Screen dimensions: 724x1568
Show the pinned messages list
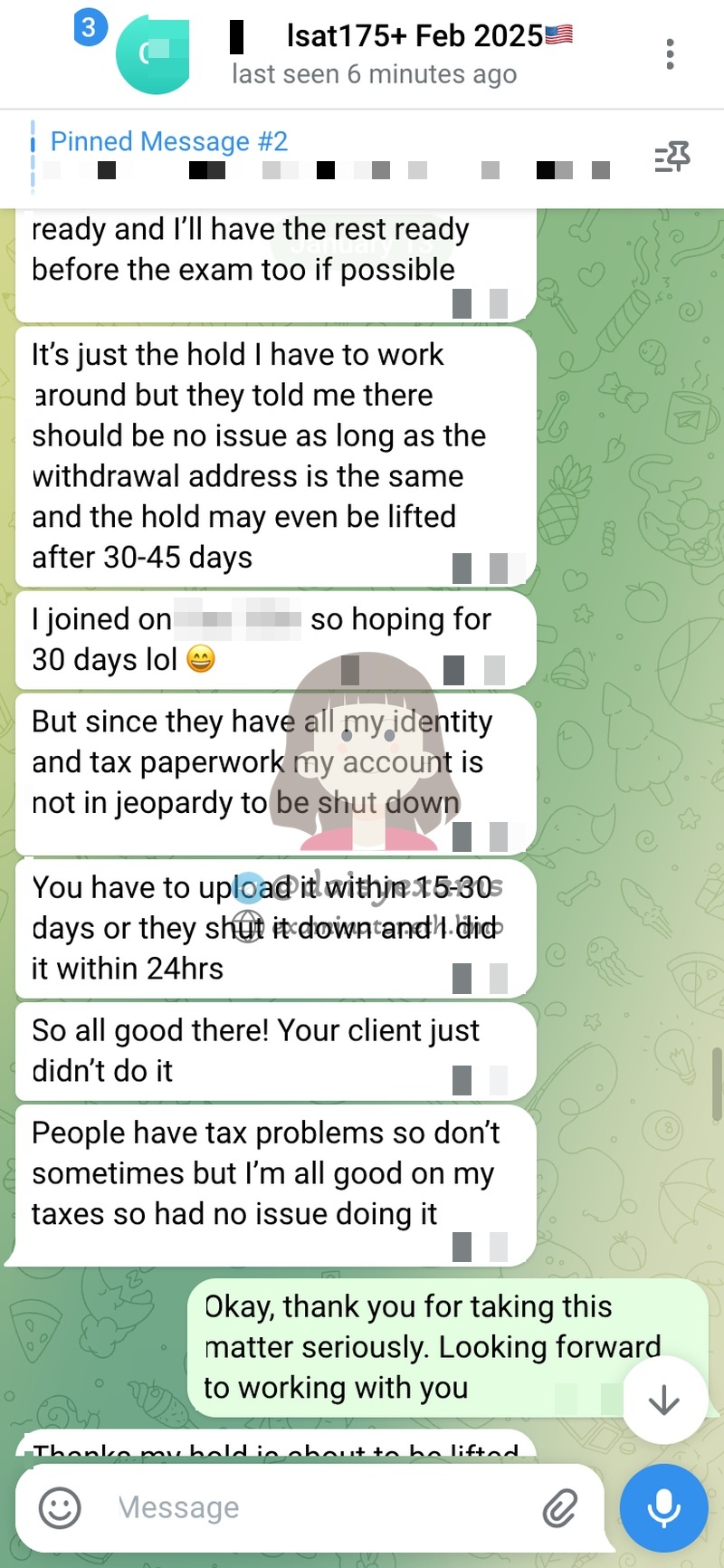(672, 158)
